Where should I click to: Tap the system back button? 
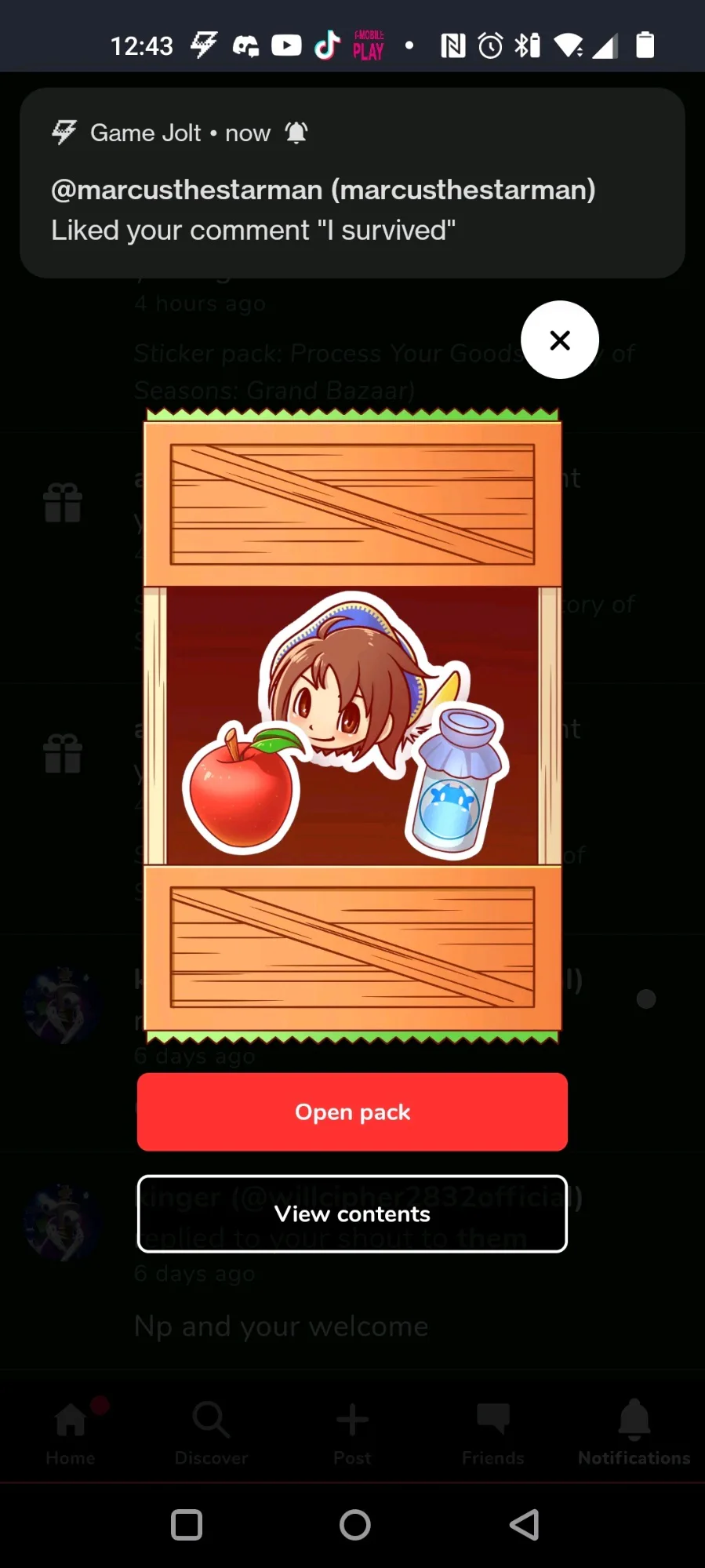(524, 1525)
